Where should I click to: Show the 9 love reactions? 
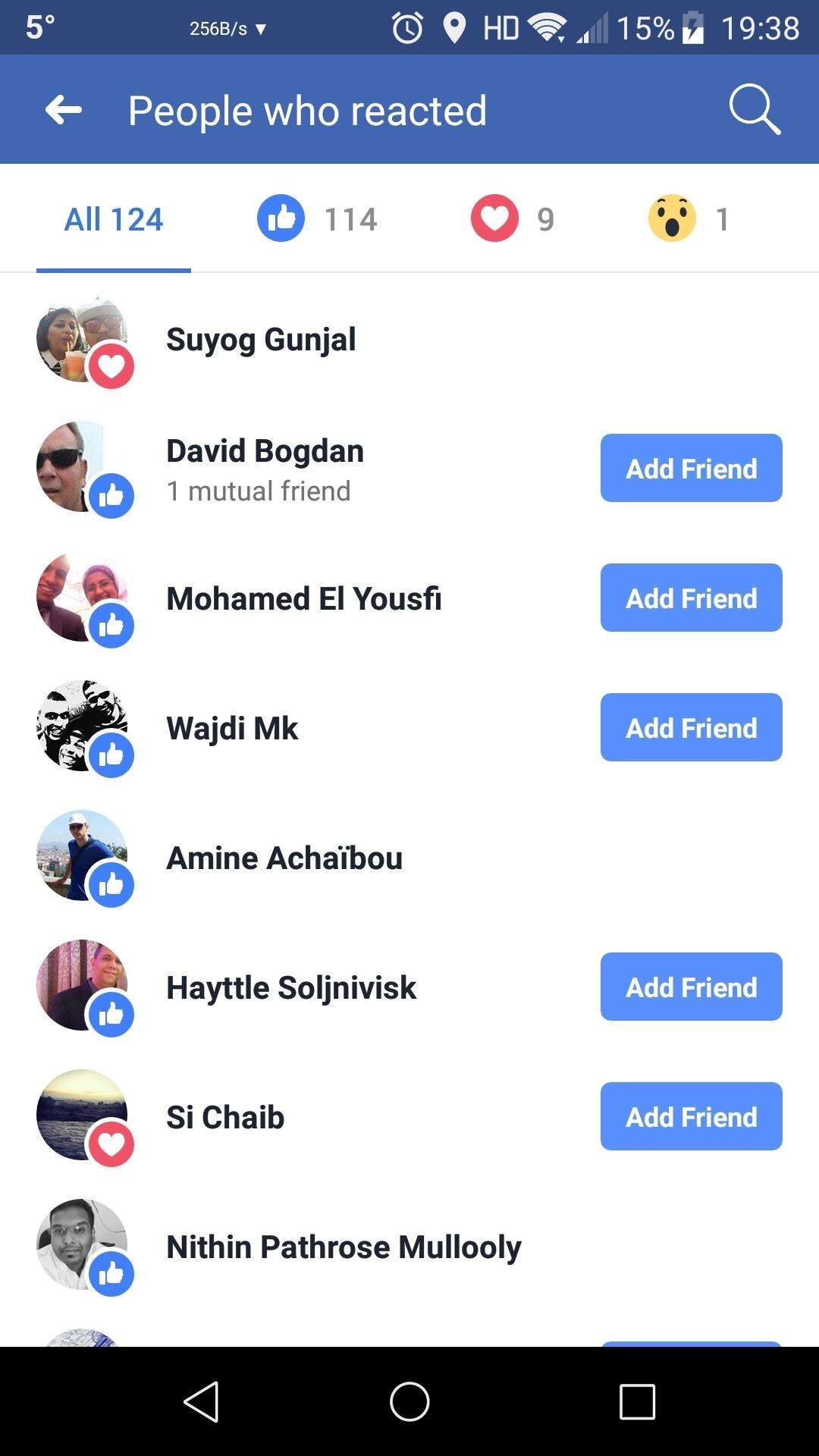point(513,220)
